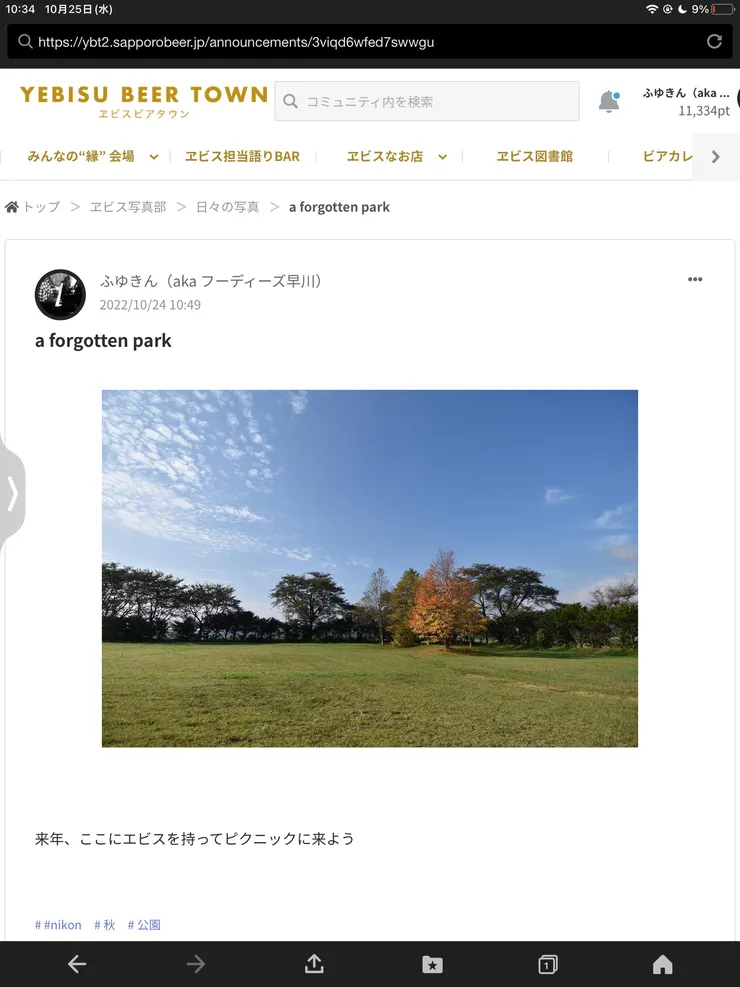Viewport: 740px width, 987px height.
Task: Open the notifications bell
Action: click(608, 101)
